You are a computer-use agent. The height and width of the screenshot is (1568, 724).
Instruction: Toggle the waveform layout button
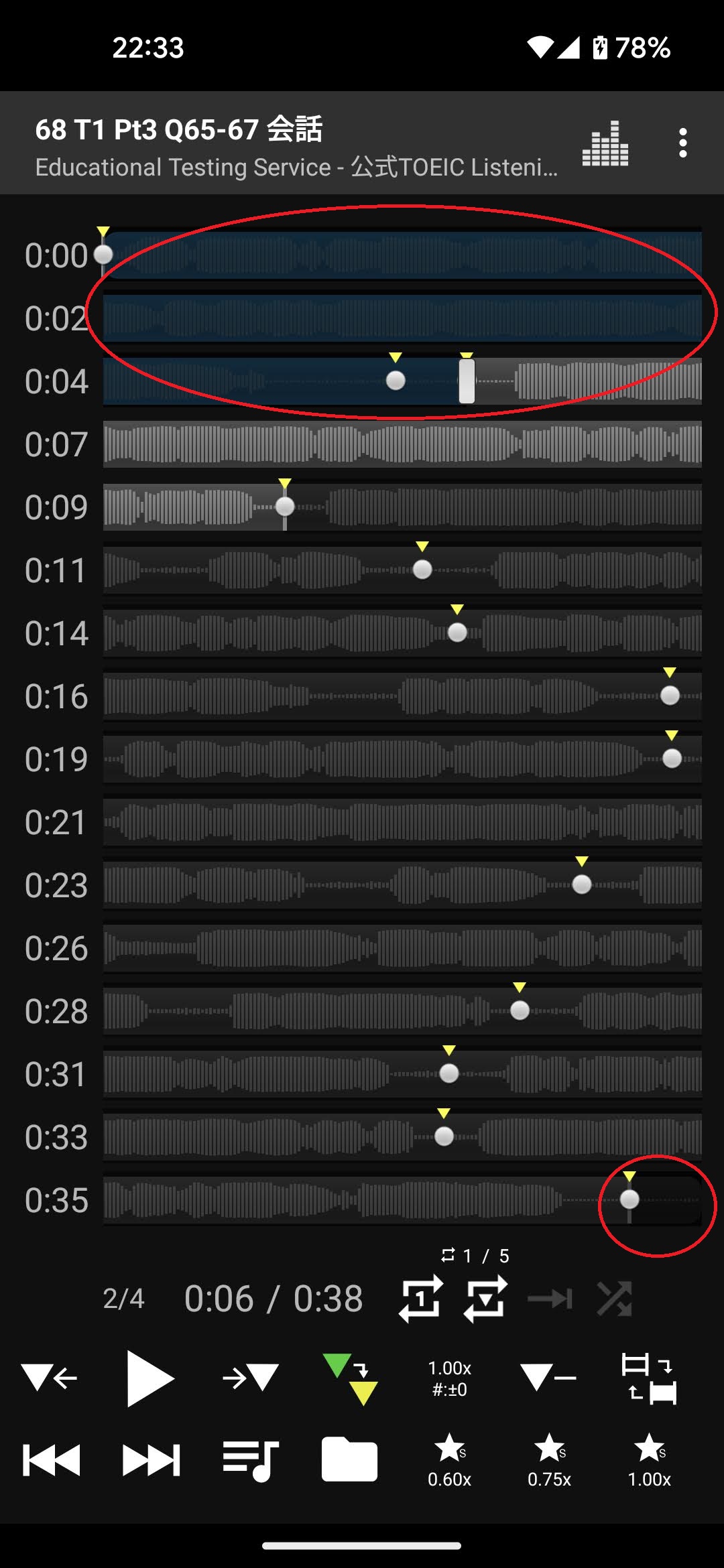648,1378
